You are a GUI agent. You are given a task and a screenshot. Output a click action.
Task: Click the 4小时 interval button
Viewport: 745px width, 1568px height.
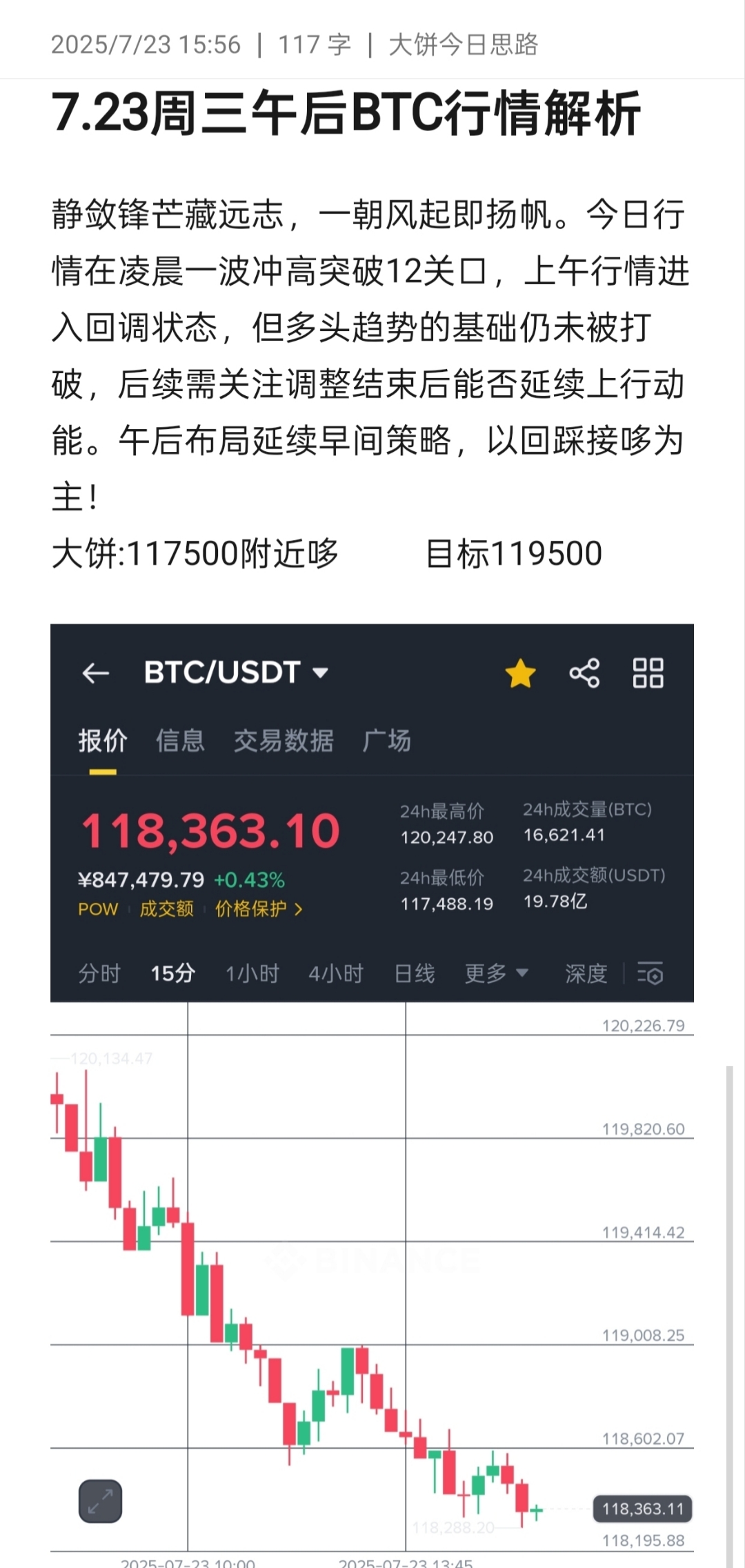[336, 973]
